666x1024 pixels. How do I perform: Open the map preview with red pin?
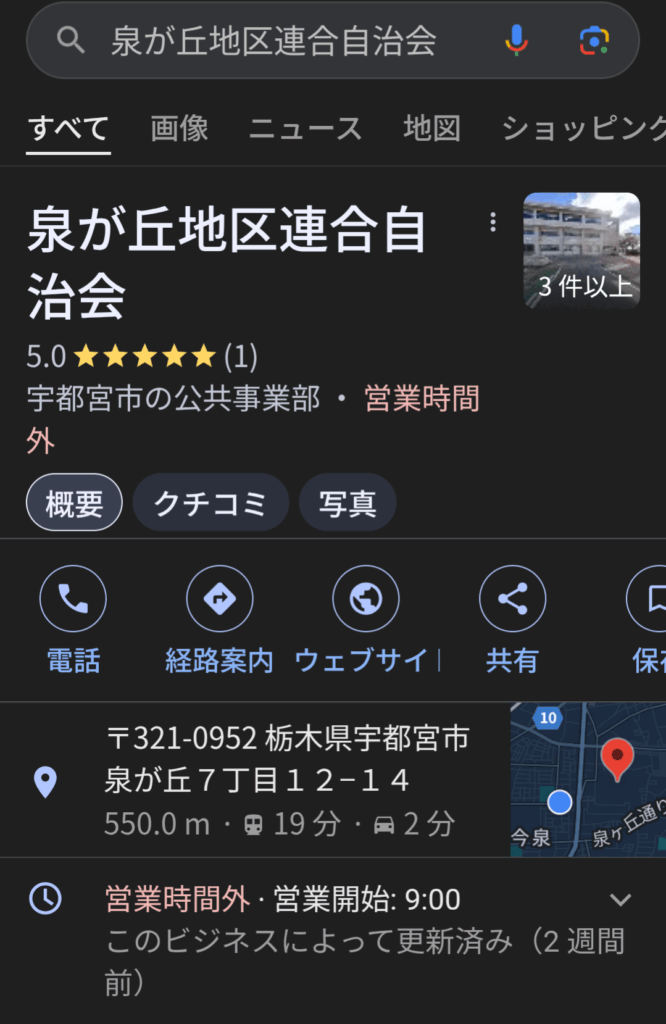pyautogui.click(x=588, y=780)
